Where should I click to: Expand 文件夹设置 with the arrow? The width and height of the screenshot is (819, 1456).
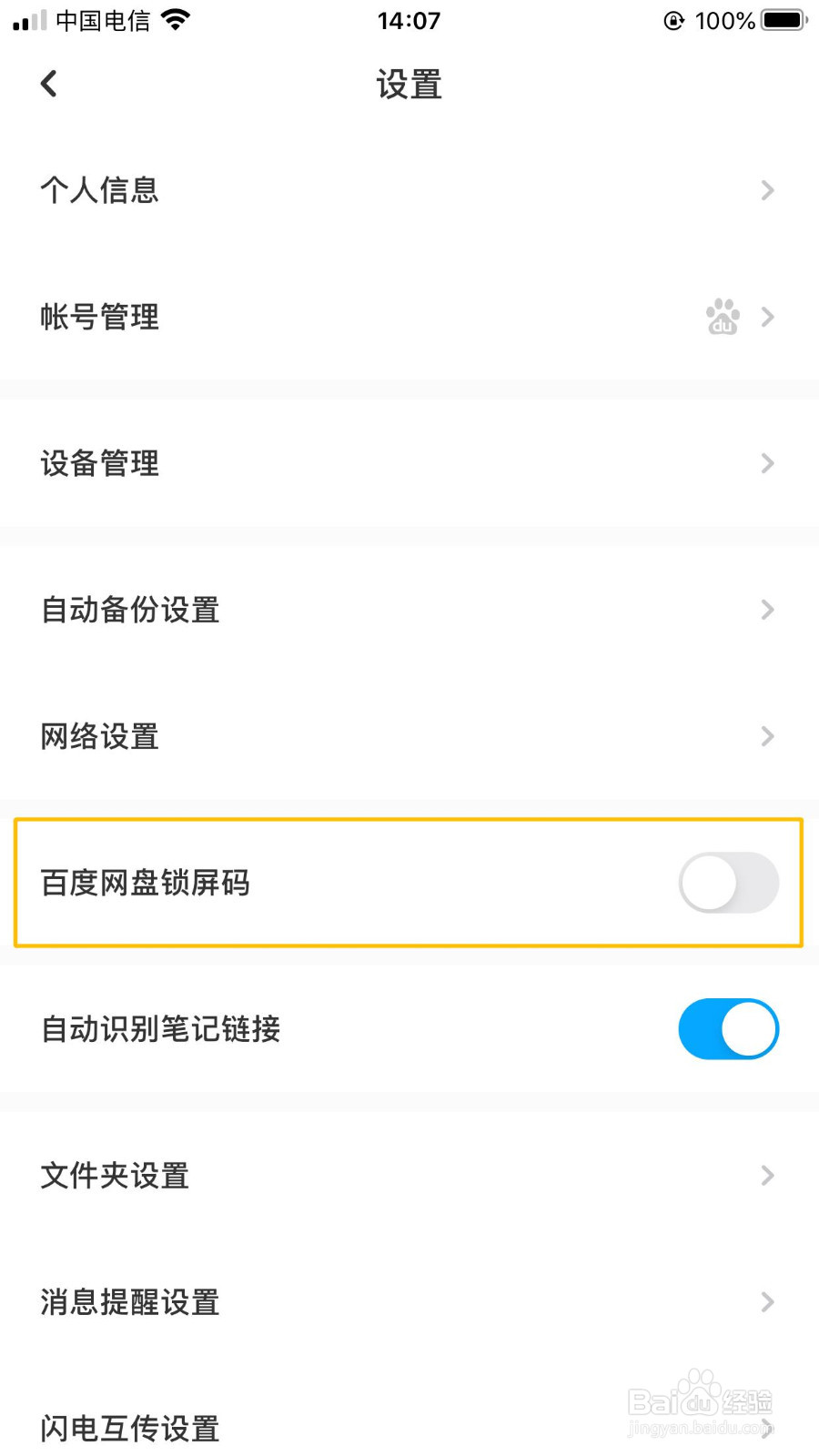pyautogui.click(x=767, y=1176)
